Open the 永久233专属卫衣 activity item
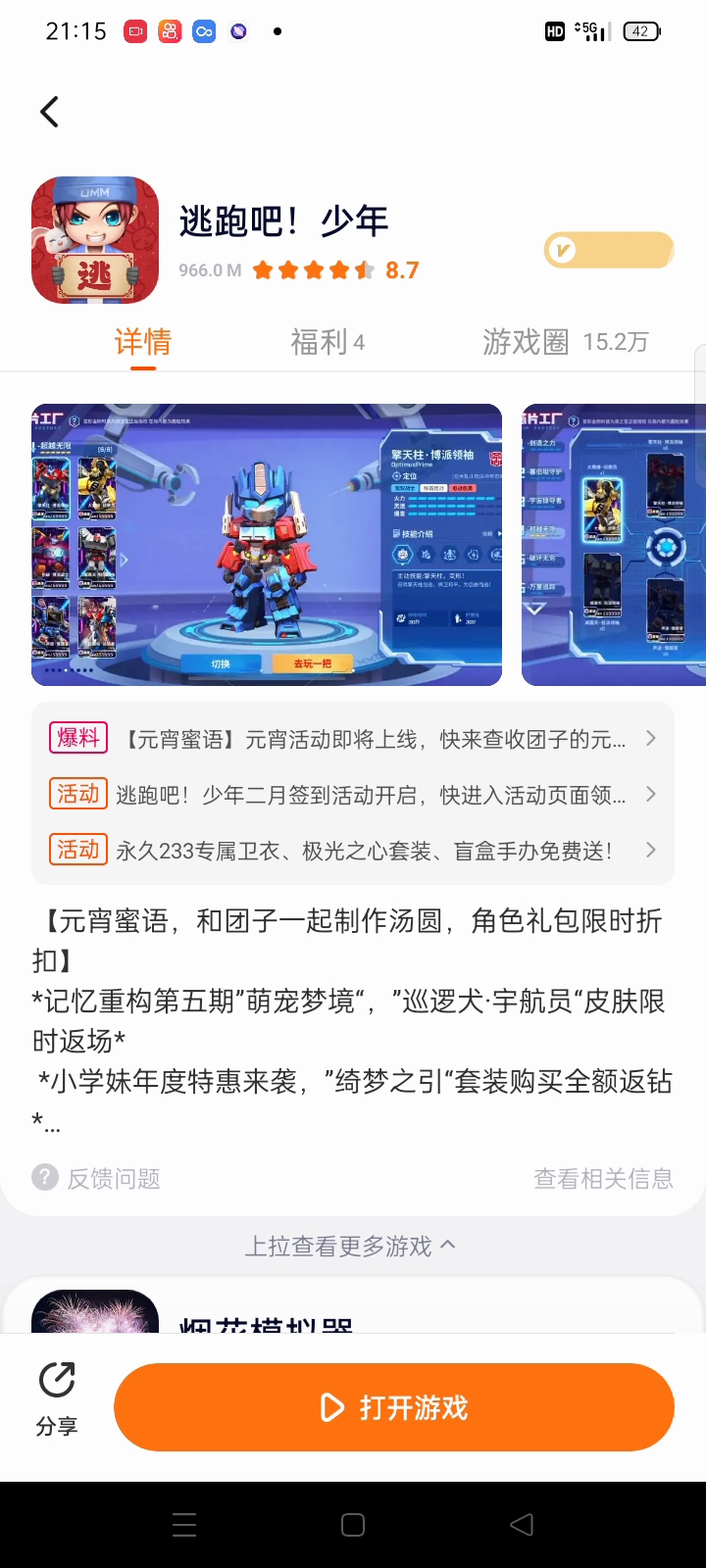The image size is (706, 1568). click(353, 851)
